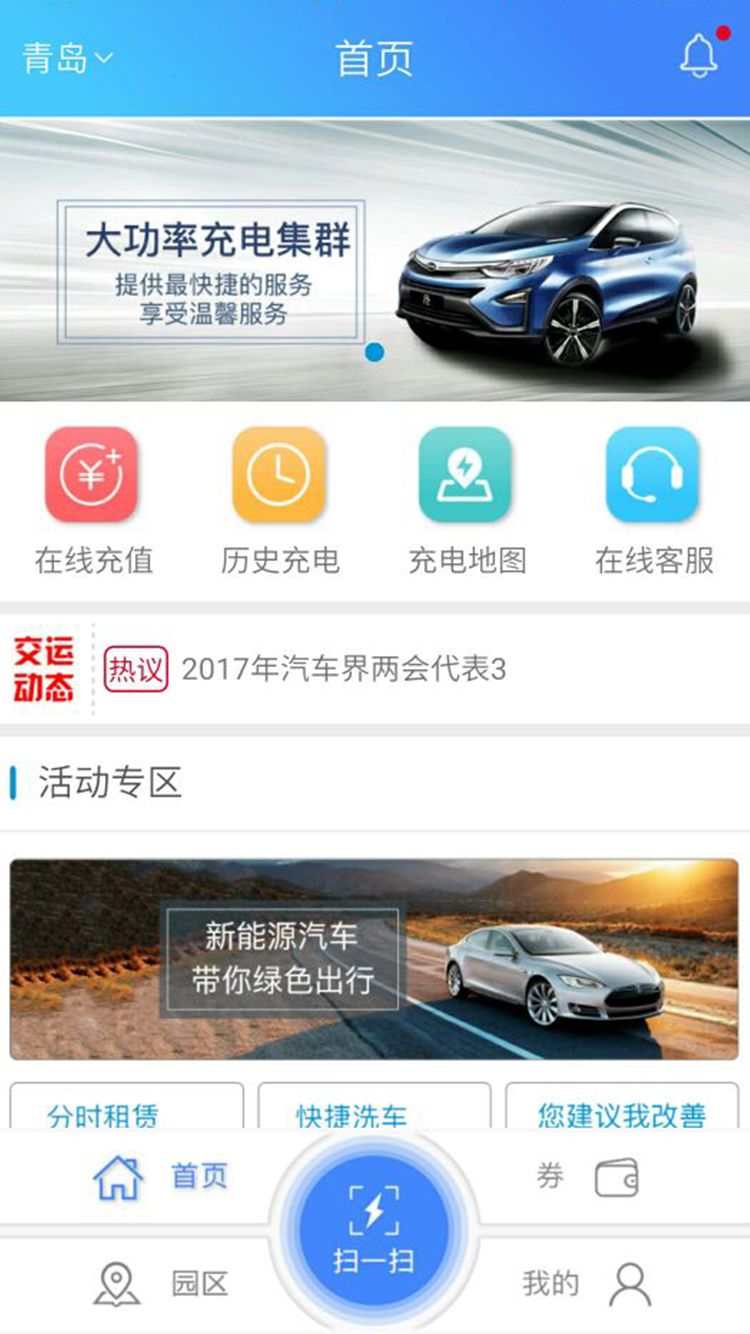The width and height of the screenshot is (750, 1334).
Task: Go to the 园区 park tab
Action: [160, 1284]
